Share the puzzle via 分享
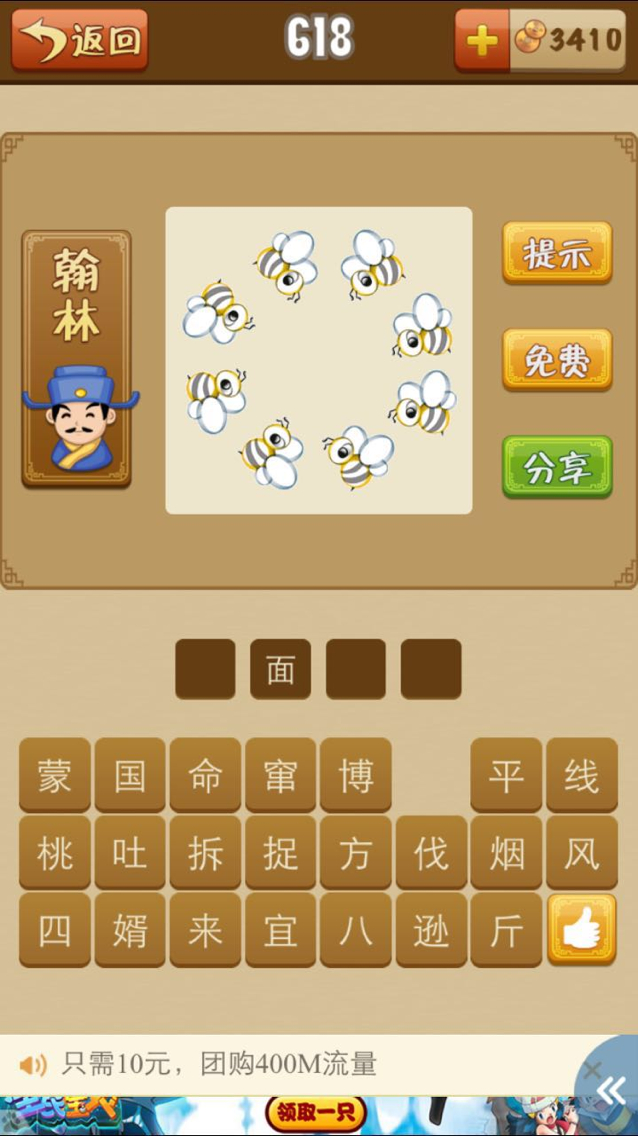The width and height of the screenshot is (638, 1136). [556, 467]
